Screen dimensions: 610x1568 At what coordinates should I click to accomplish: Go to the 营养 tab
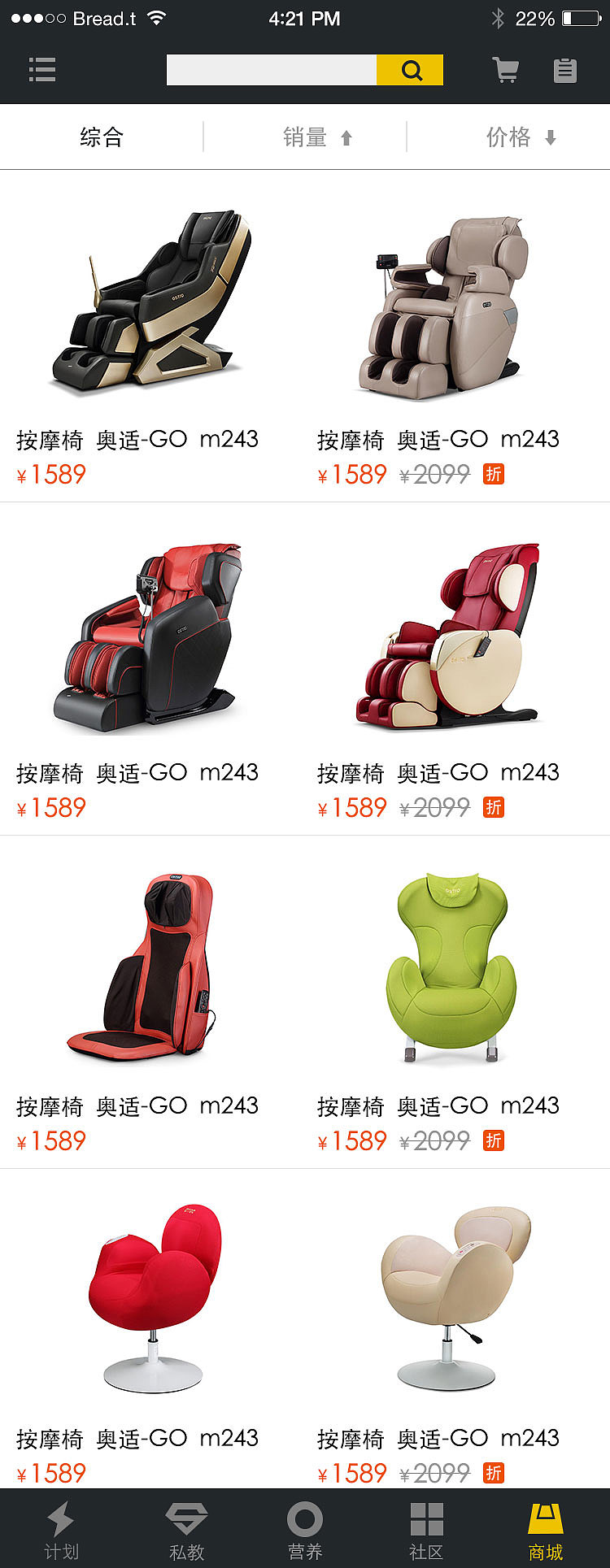305,1529
